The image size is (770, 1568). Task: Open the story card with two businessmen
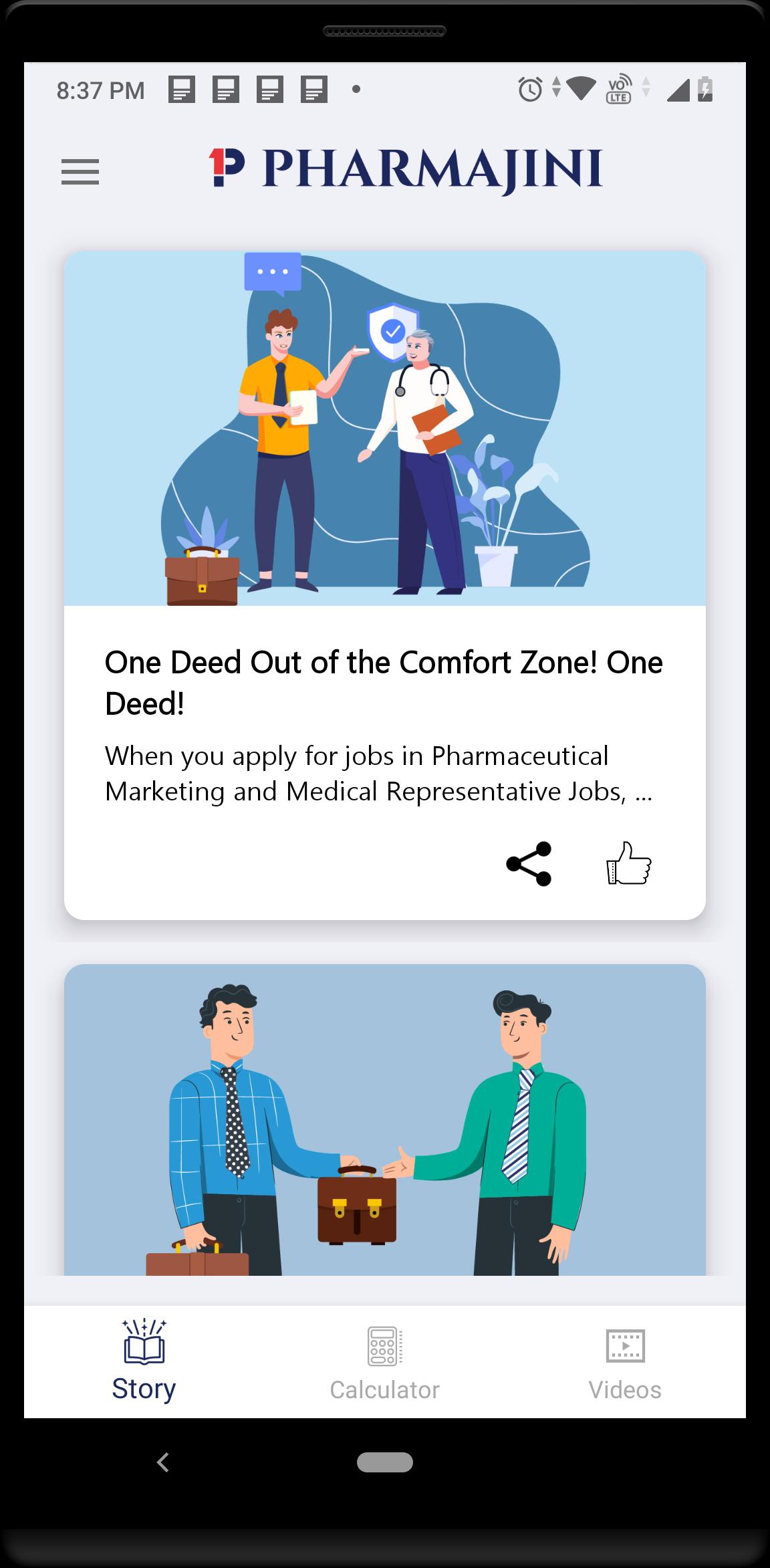pos(385,1120)
